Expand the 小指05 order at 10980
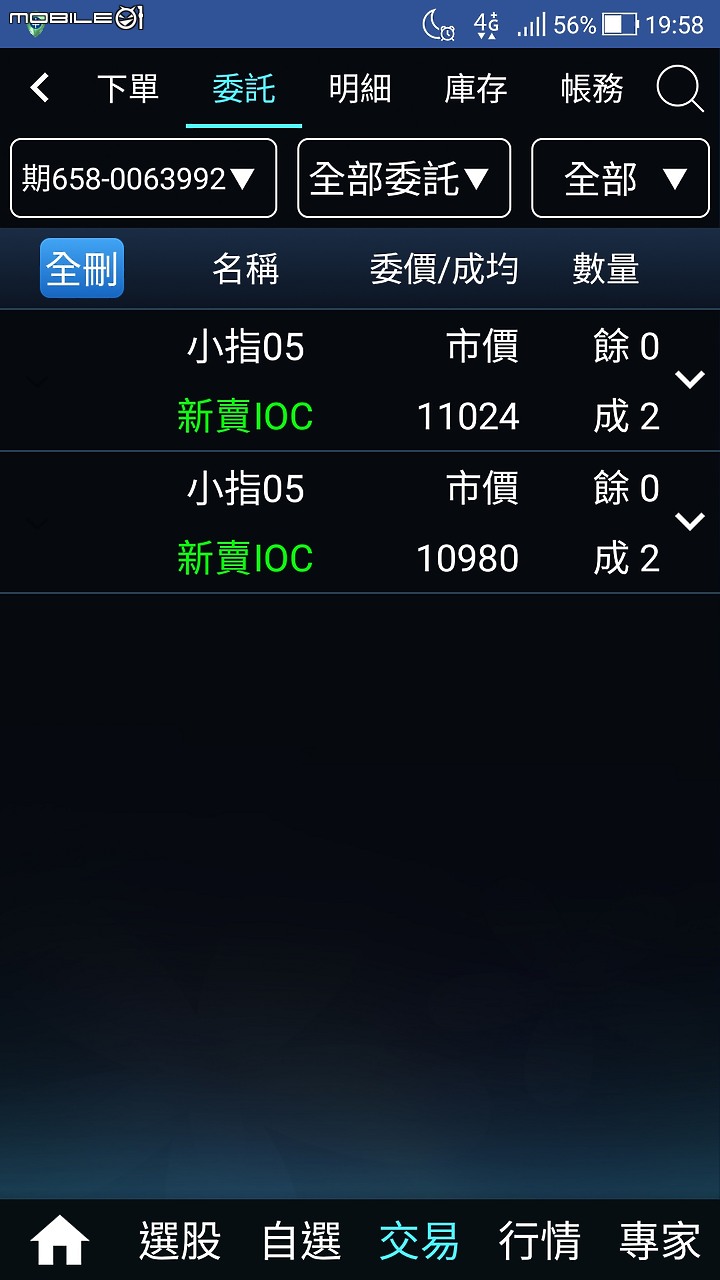720x1280 pixels. 690,521
